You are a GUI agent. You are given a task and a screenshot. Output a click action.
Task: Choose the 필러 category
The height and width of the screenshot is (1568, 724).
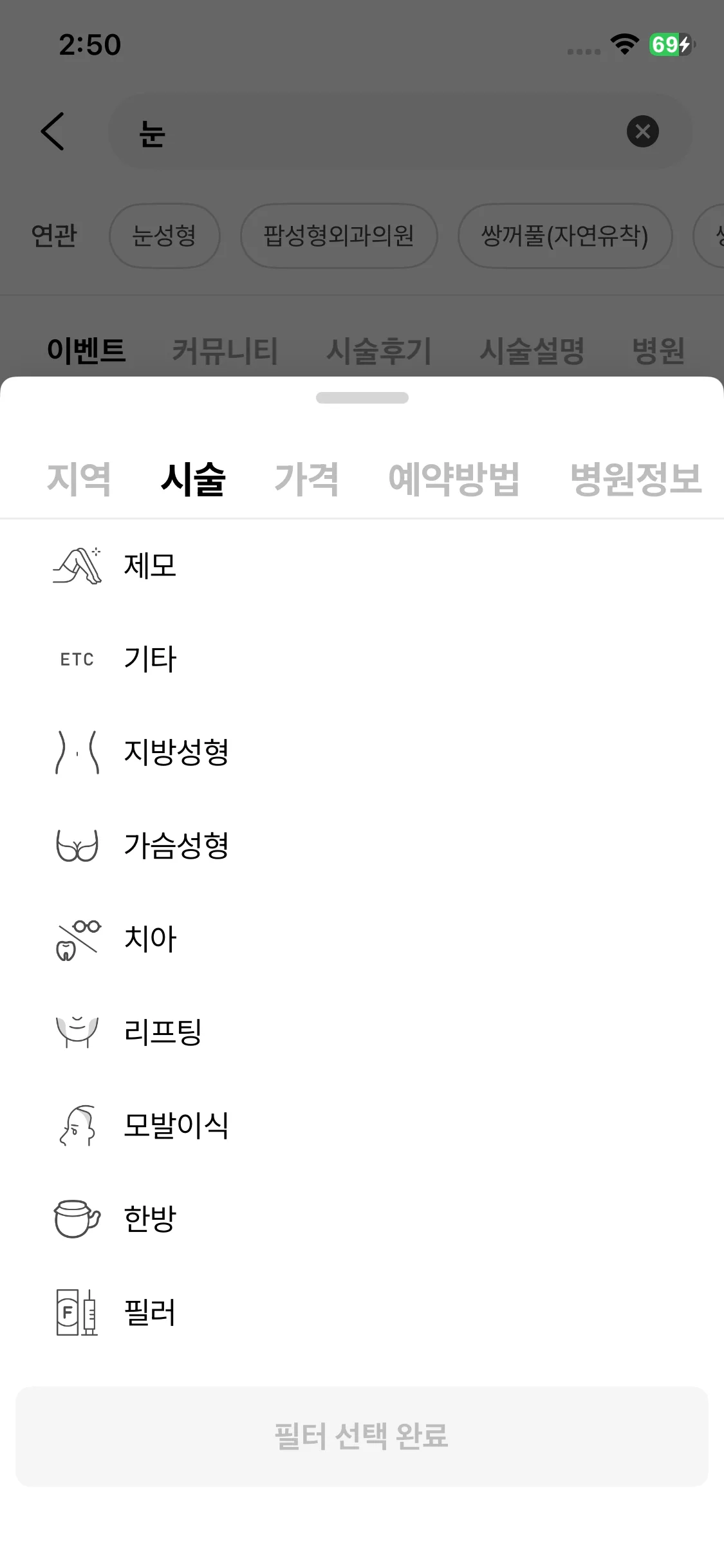[x=149, y=1312]
